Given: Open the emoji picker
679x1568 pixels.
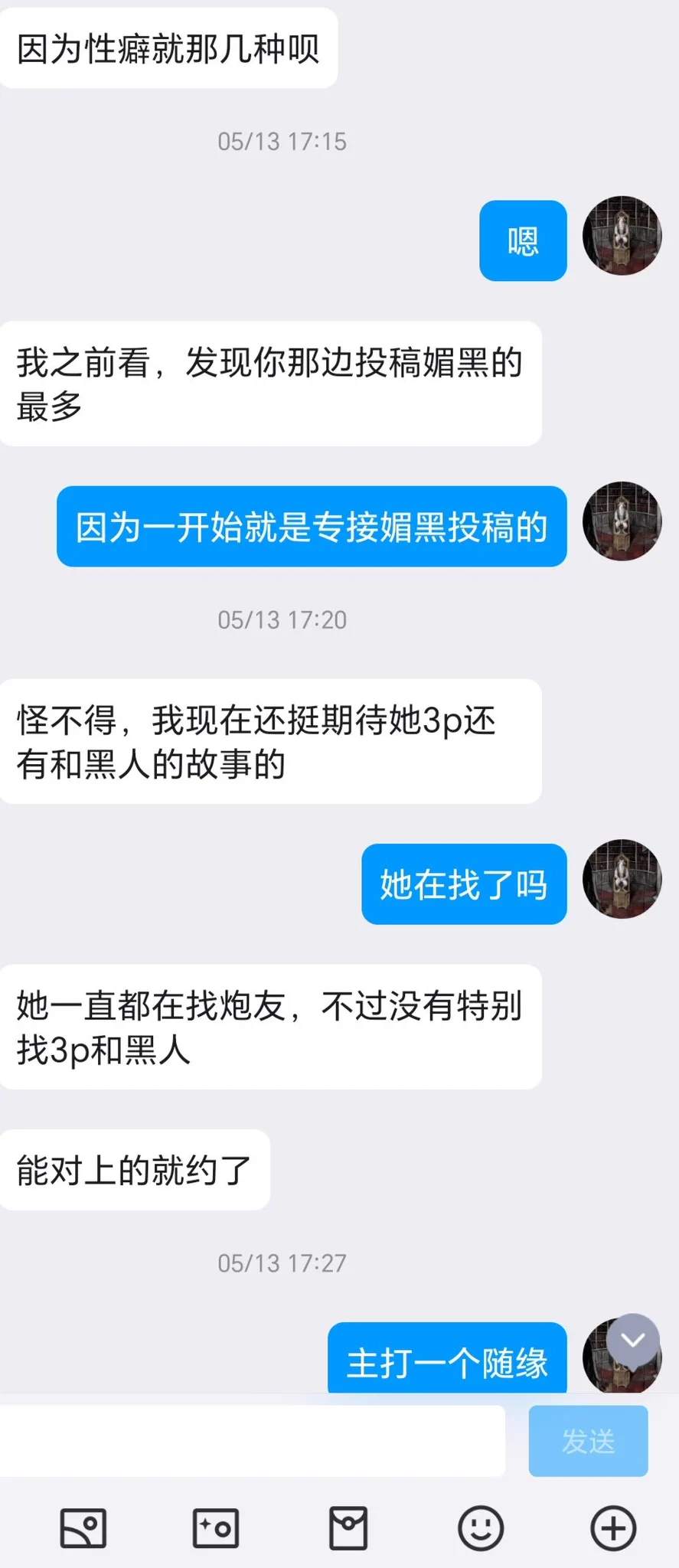Looking at the screenshot, I should [x=481, y=1528].
